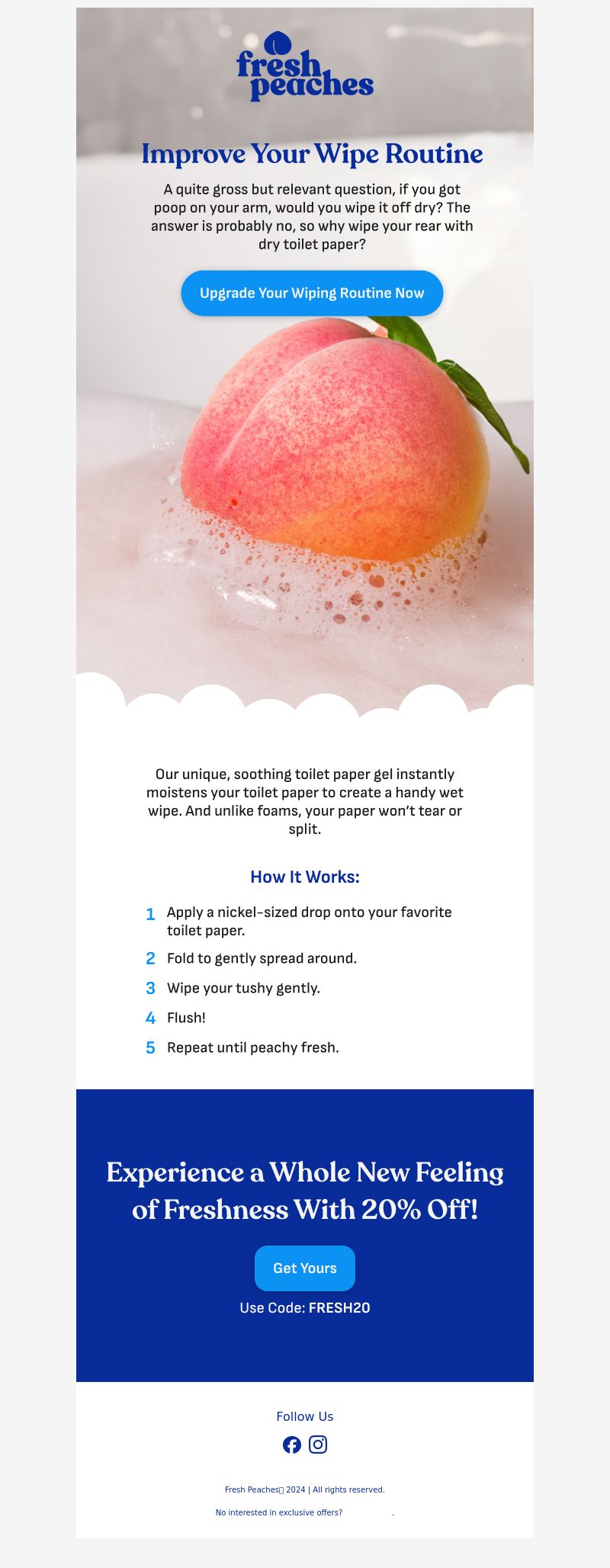The height and width of the screenshot is (1568, 610).
Task: Select the Get Yours button
Action: [x=305, y=1268]
